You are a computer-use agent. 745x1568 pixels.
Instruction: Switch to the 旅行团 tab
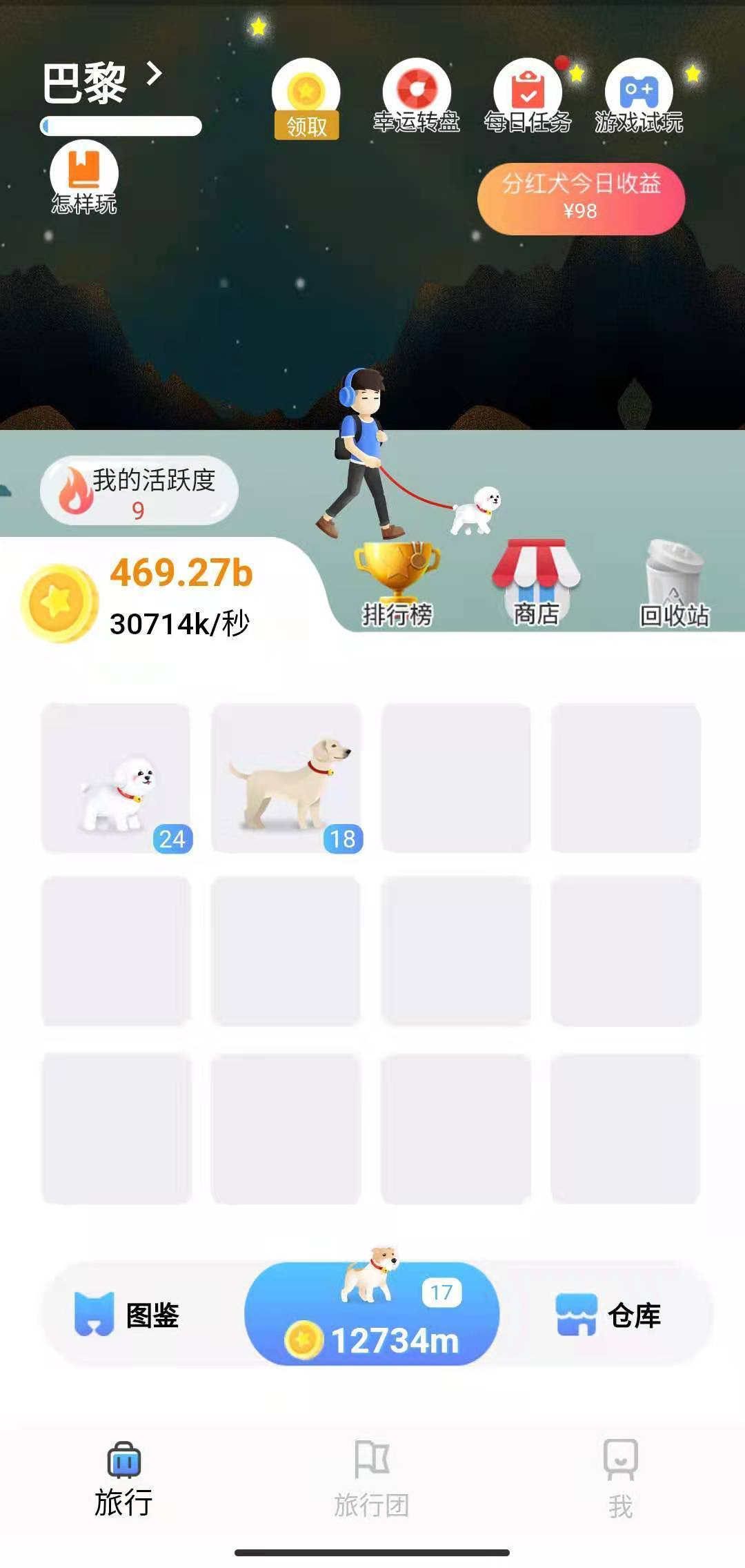(x=372, y=1480)
